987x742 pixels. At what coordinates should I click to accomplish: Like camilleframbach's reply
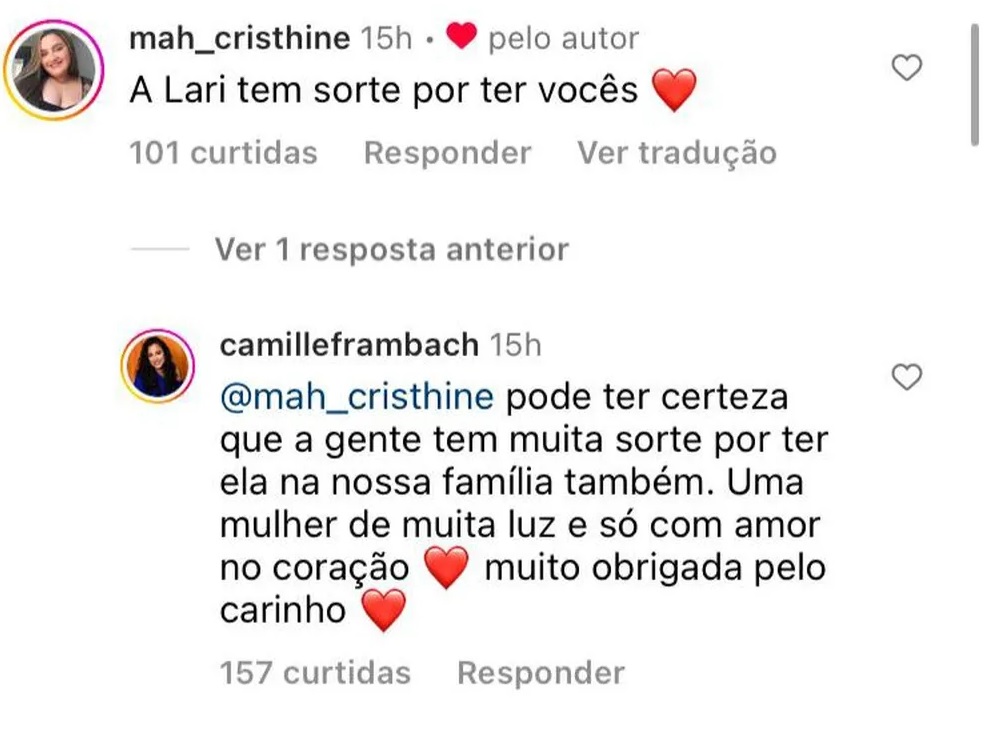[906, 378]
